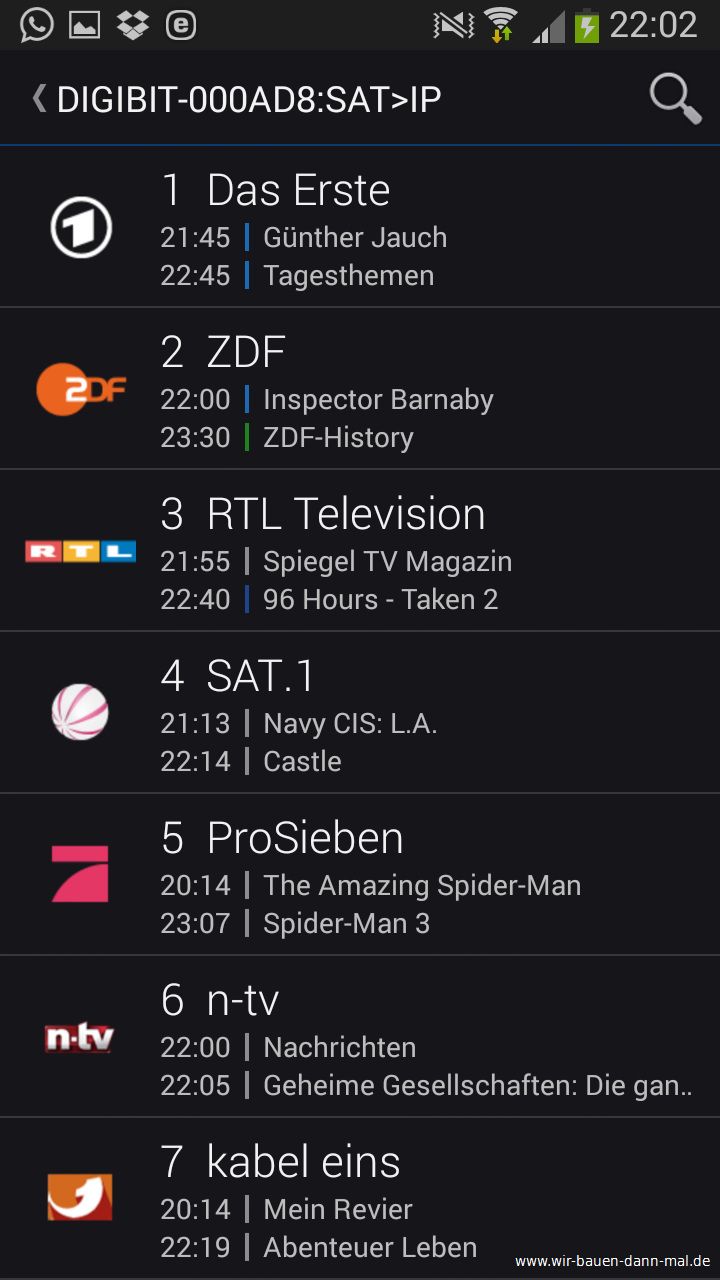Select the ZDF channel row
The height and width of the screenshot is (1280, 720).
pos(360,389)
